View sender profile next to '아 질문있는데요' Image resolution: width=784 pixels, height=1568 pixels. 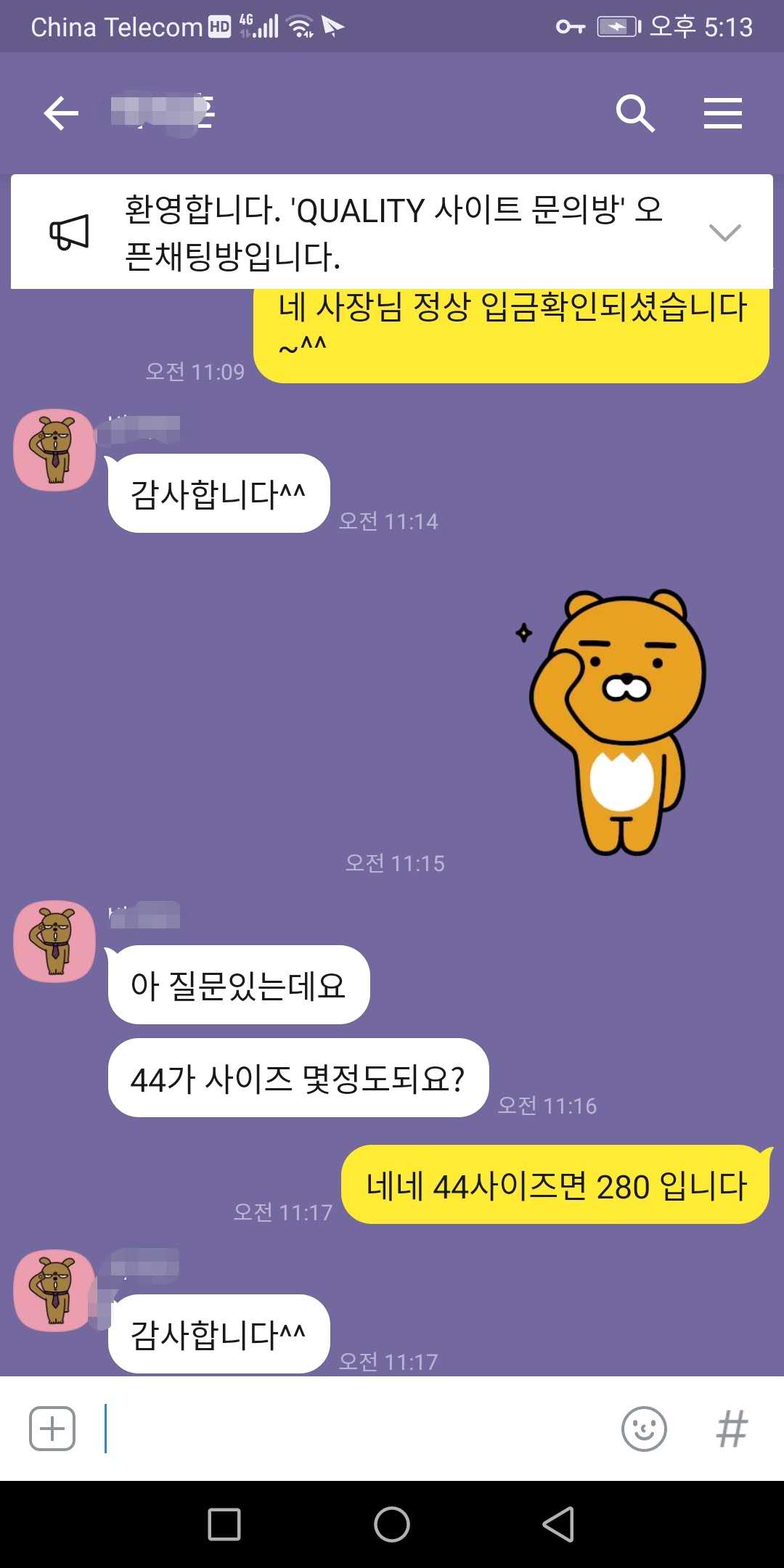(54, 942)
